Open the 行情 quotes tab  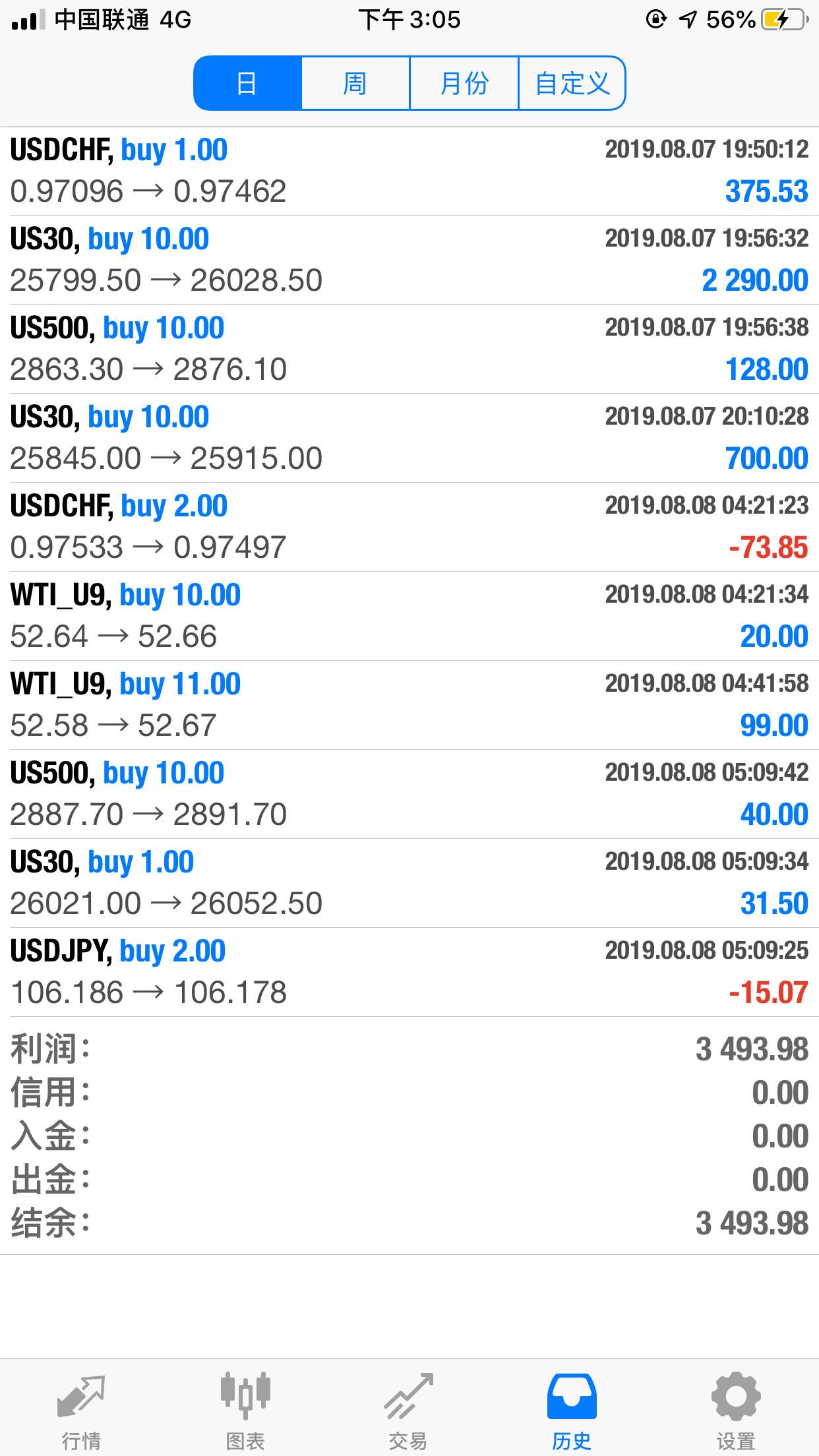[81, 1408]
